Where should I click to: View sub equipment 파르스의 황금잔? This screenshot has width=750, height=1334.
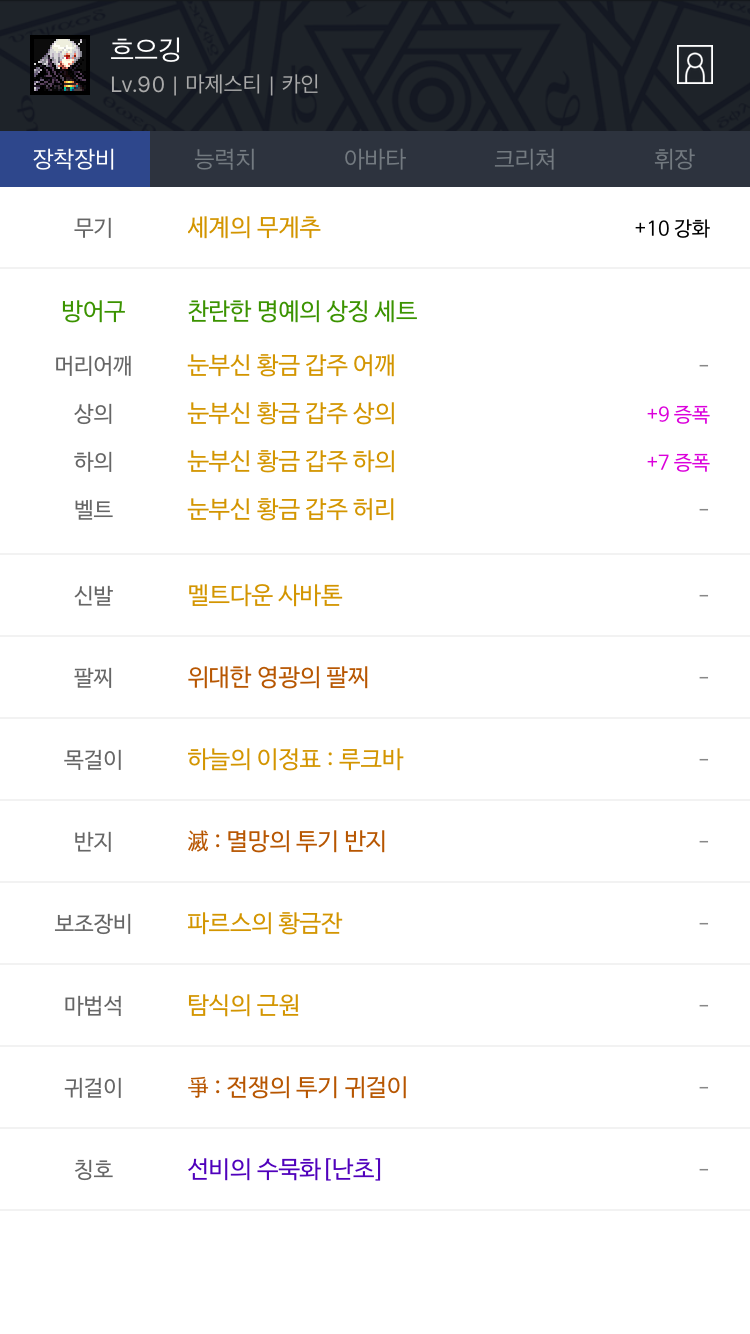coord(264,923)
